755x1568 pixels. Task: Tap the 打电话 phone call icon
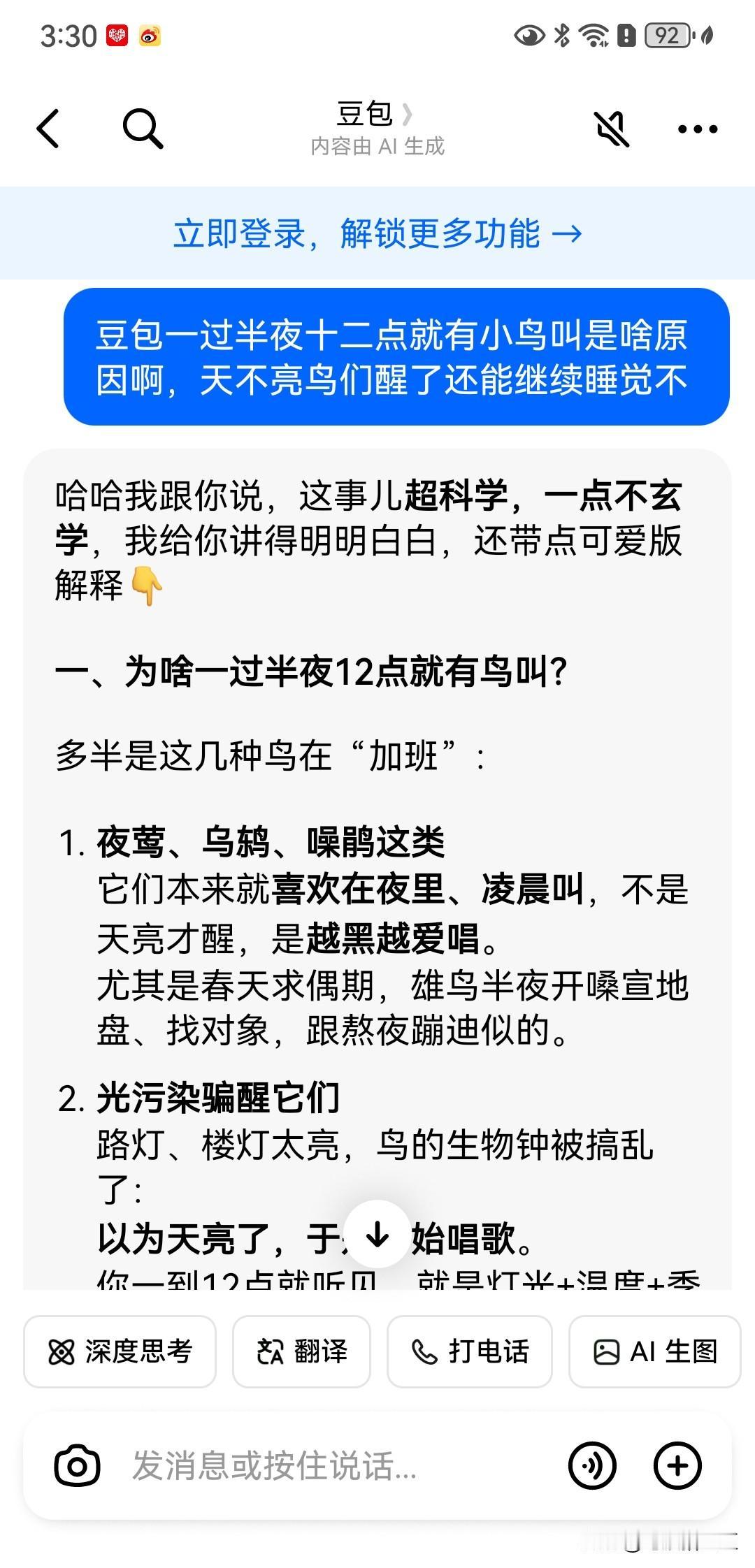pos(470,1350)
